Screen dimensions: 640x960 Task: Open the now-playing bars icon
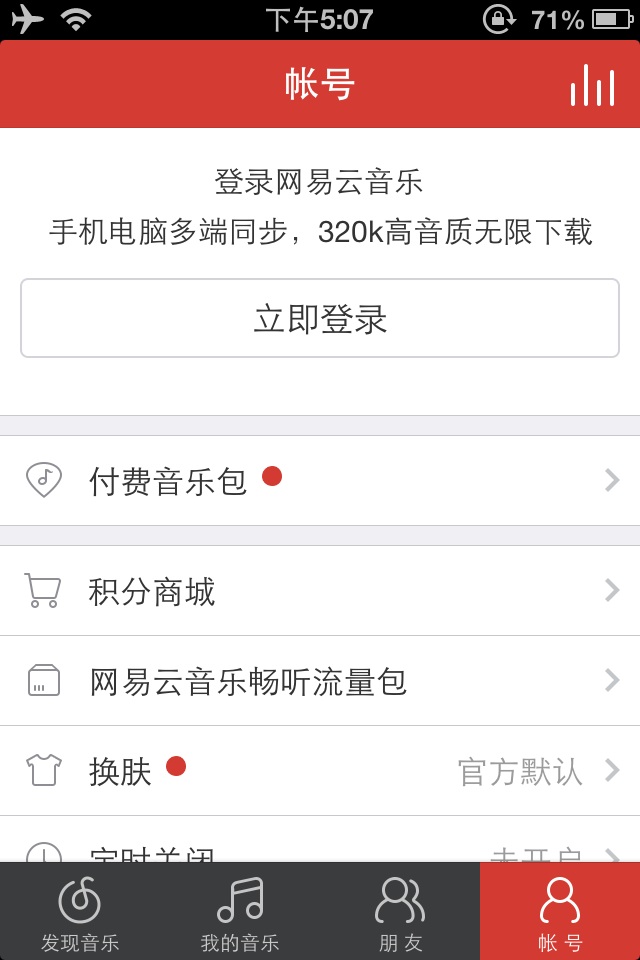pyautogui.click(x=592, y=86)
